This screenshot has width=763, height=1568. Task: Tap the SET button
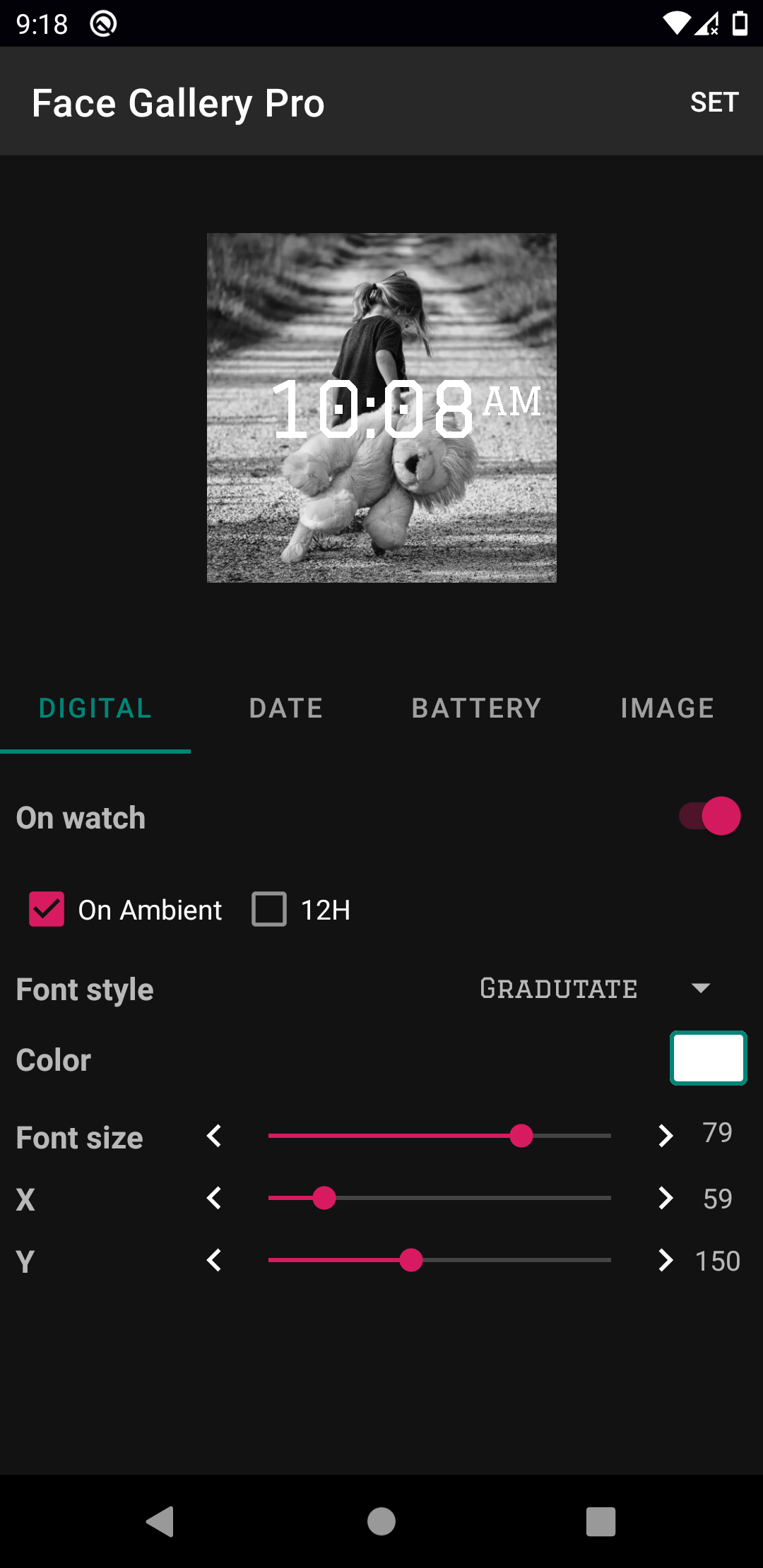click(x=714, y=102)
